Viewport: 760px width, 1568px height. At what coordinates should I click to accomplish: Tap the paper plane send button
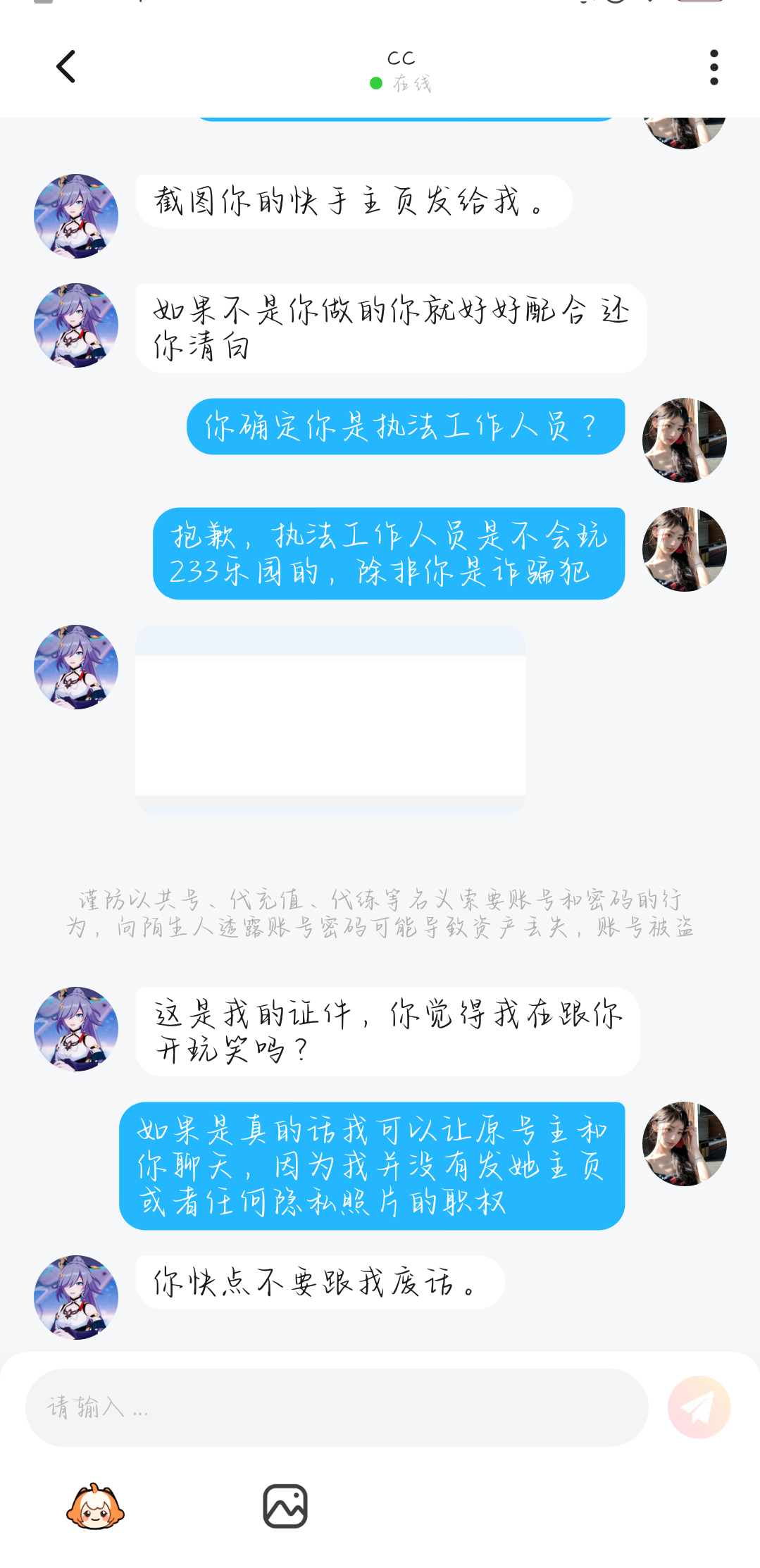699,1407
